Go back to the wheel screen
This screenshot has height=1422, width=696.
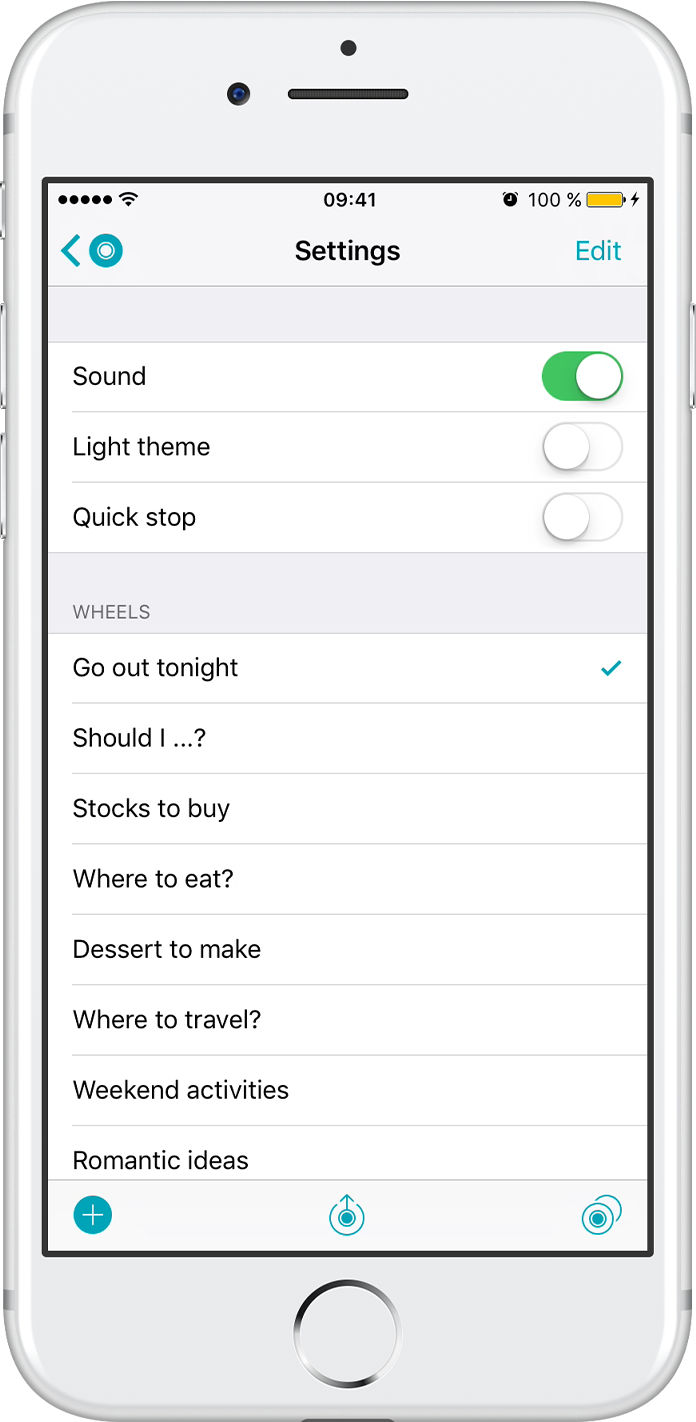point(90,250)
